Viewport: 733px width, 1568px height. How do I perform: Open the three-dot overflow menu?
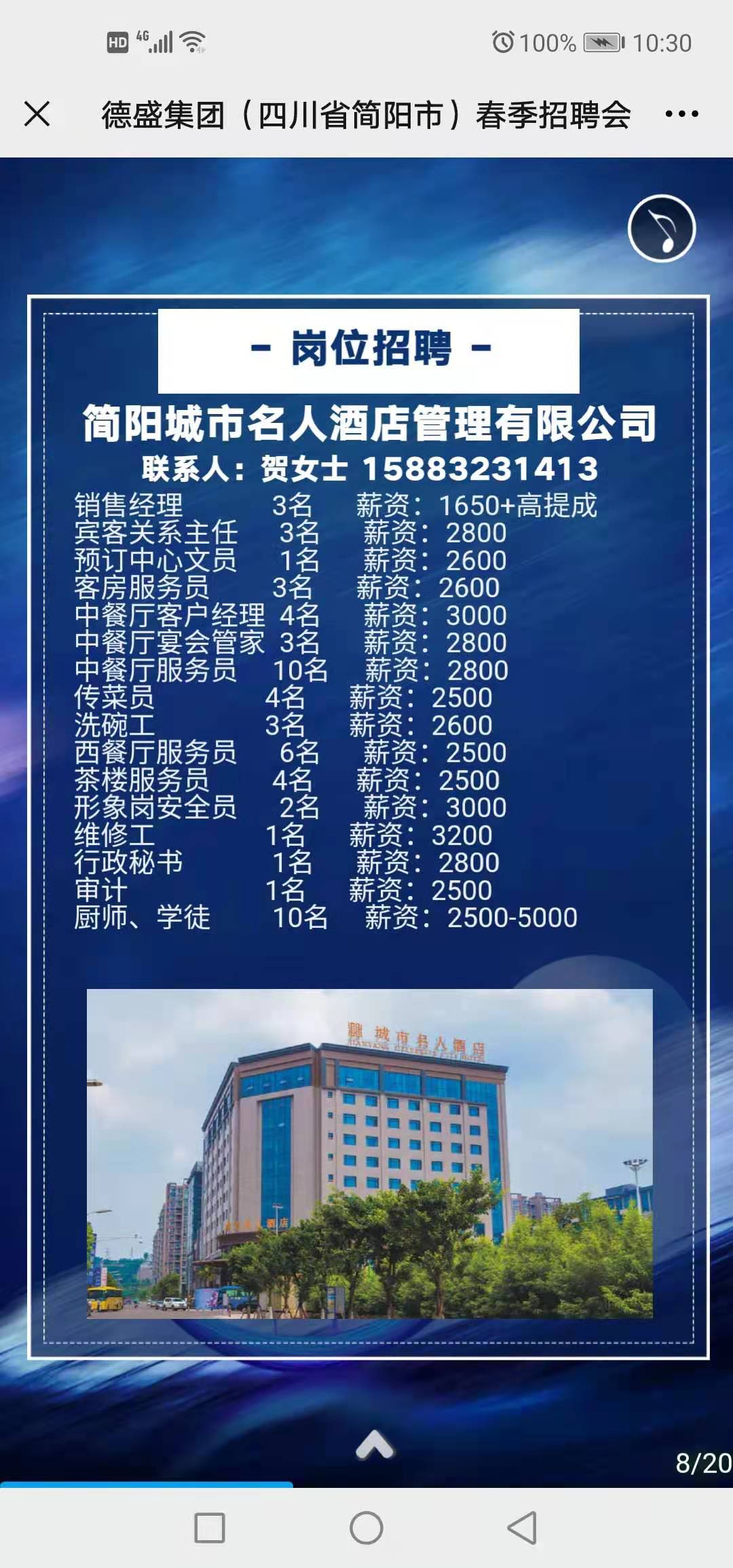tap(681, 114)
